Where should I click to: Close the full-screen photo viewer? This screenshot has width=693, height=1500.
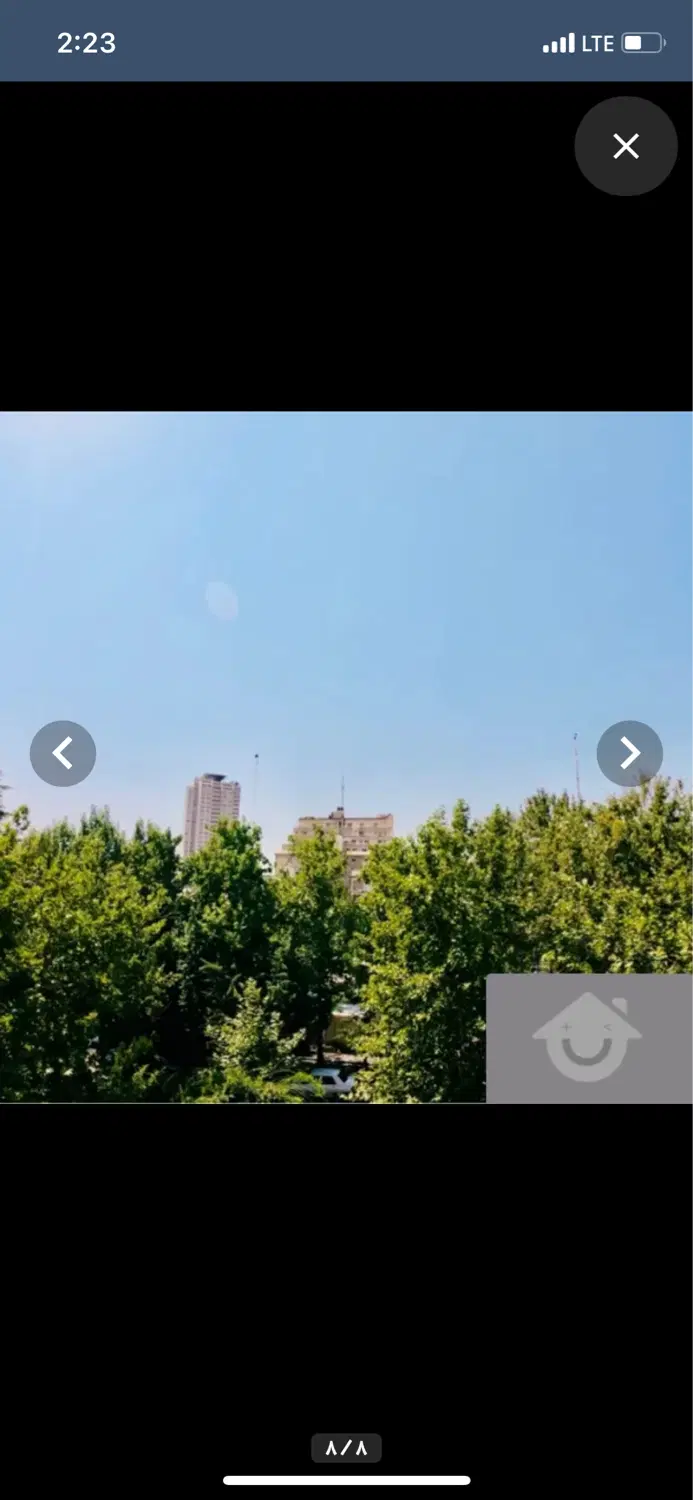(626, 146)
